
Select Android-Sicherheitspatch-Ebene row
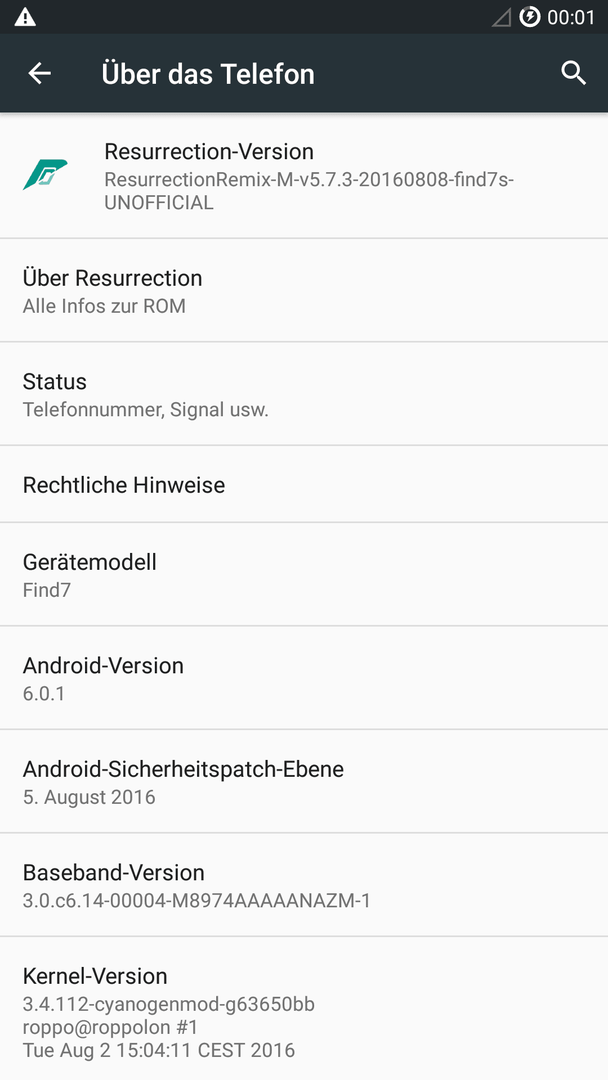(304, 781)
